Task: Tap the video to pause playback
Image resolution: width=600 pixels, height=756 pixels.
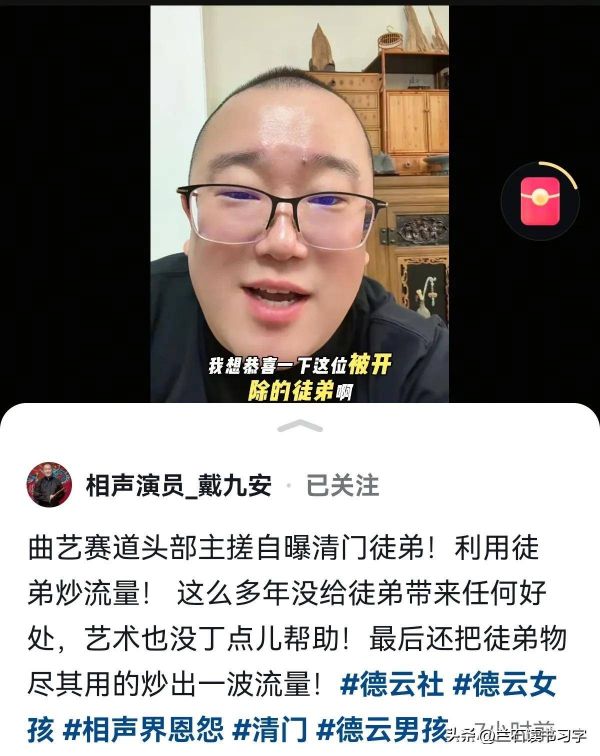Action: 299,200
